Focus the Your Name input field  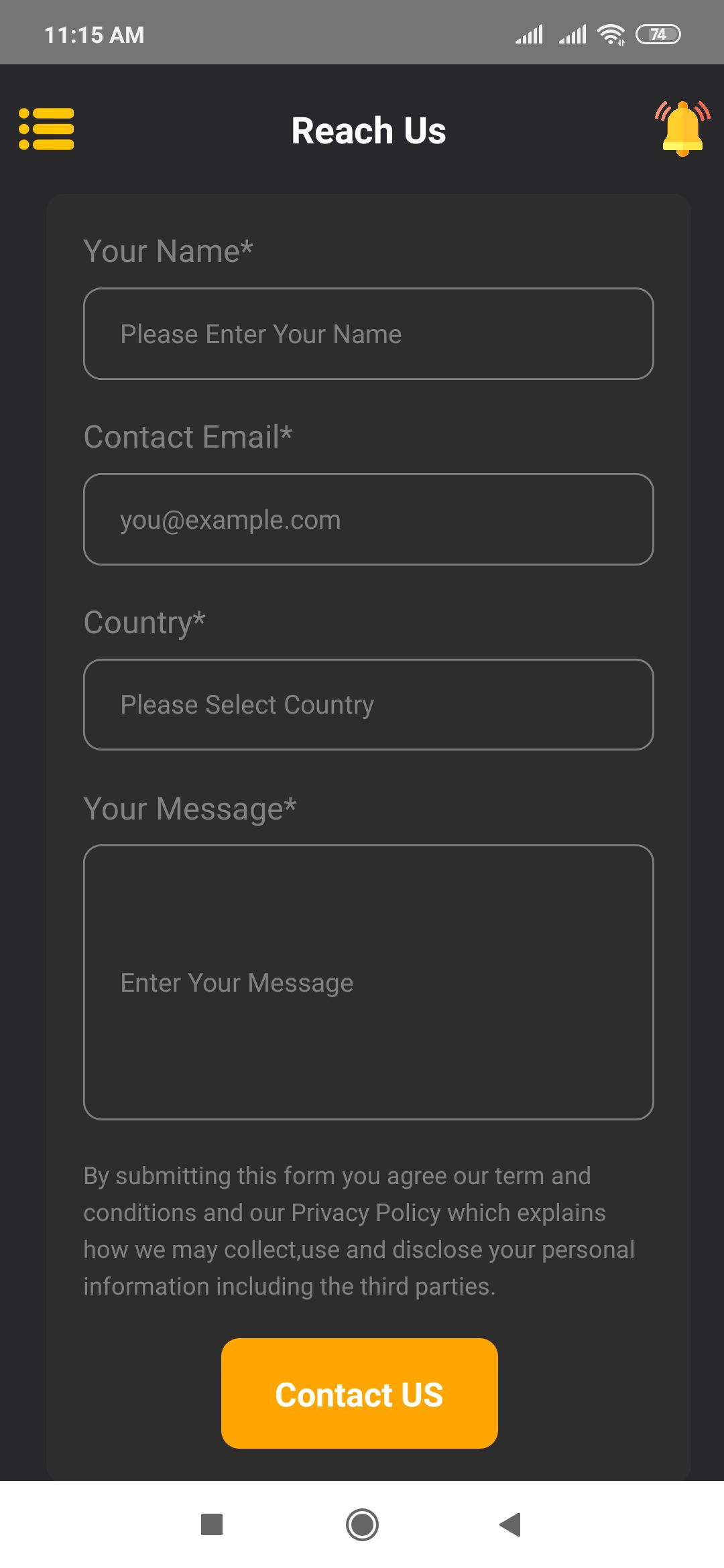pyautogui.click(x=368, y=334)
